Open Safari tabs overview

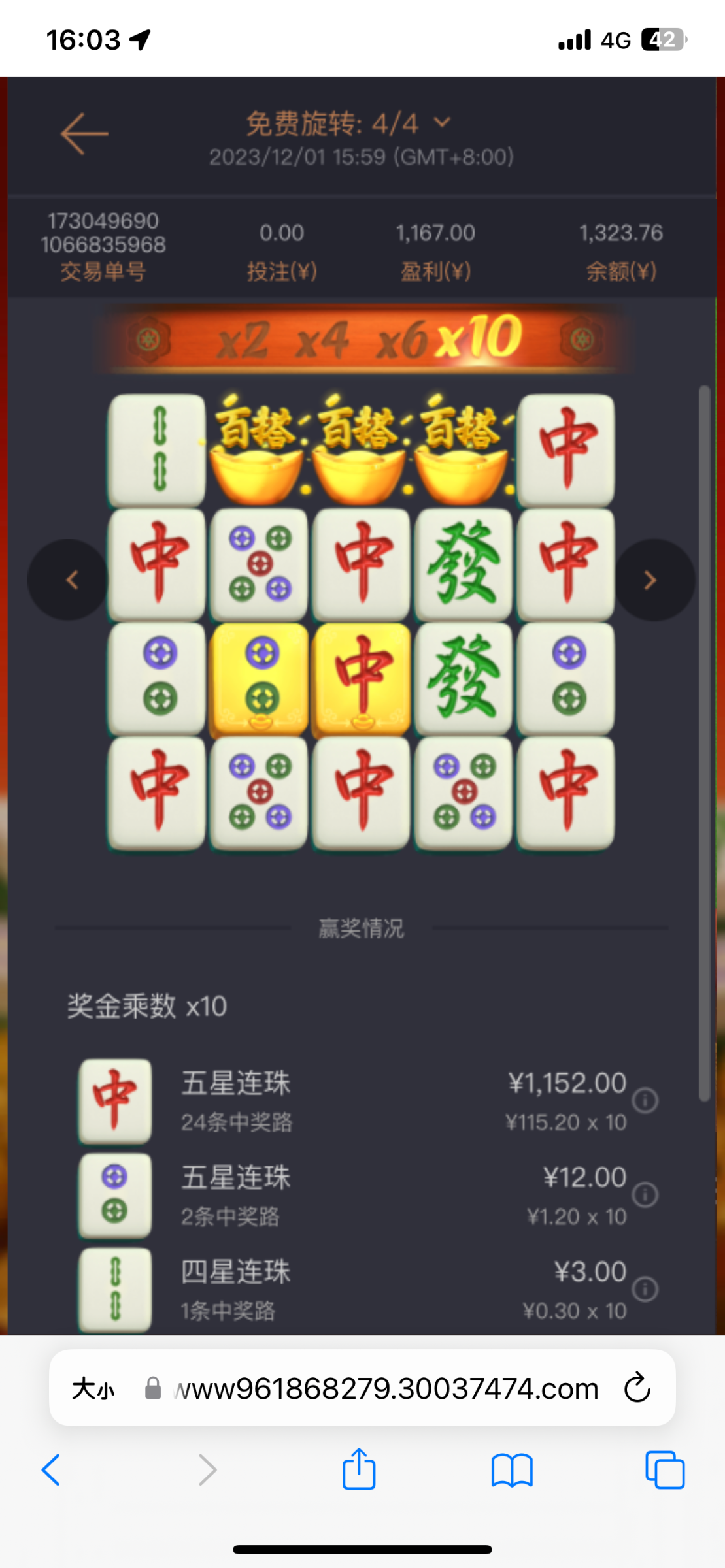[665, 1470]
